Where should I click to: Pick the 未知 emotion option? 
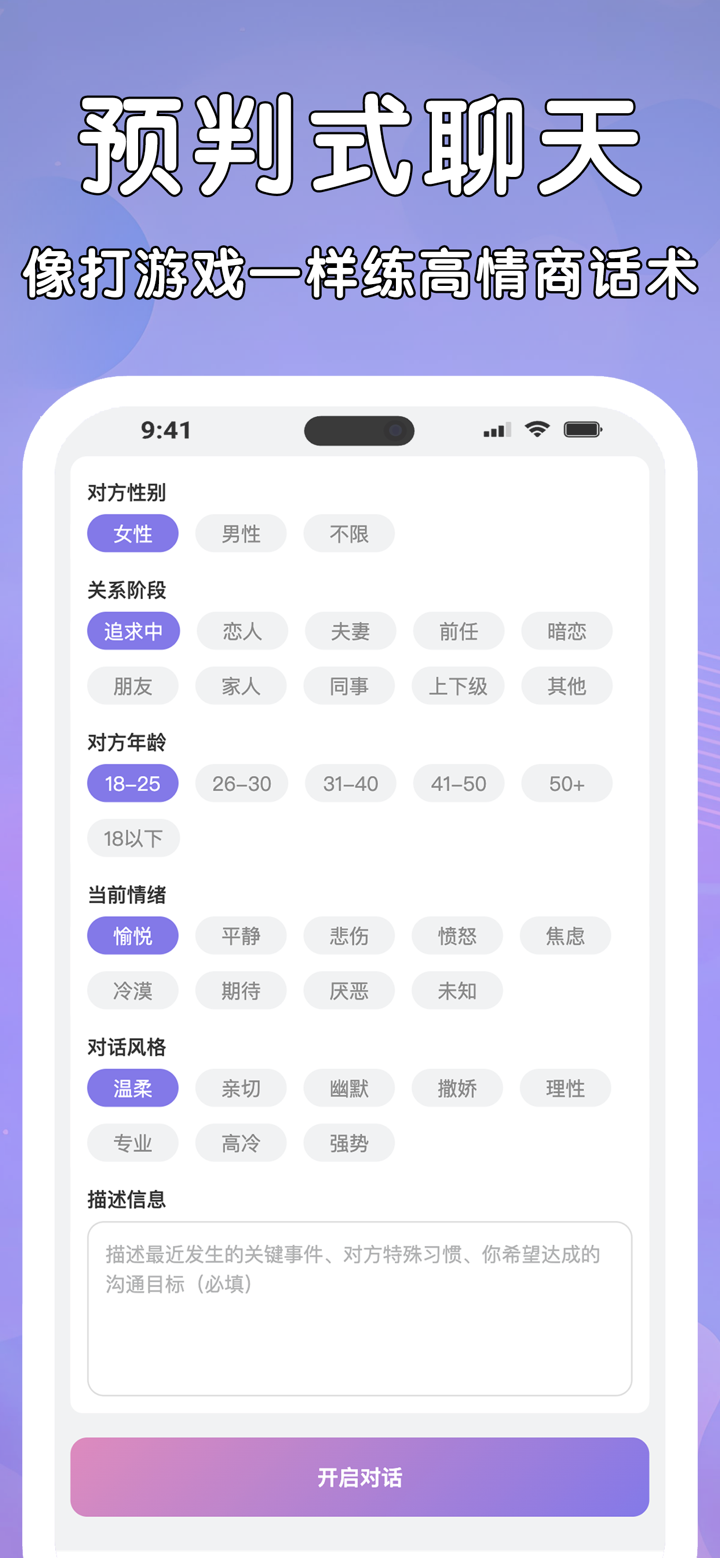coord(457,991)
